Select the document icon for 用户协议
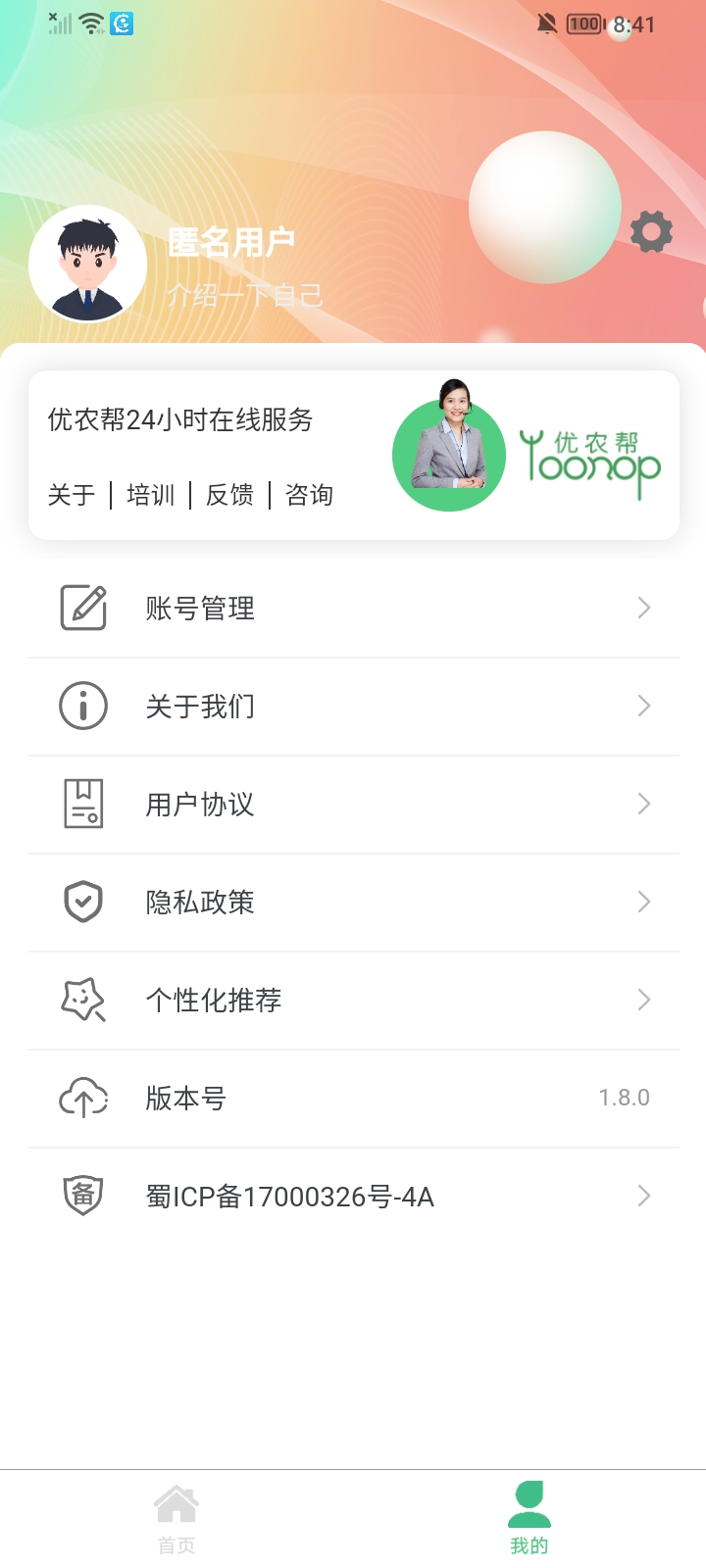This screenshot has height=1568, width=706. (83, 804)
